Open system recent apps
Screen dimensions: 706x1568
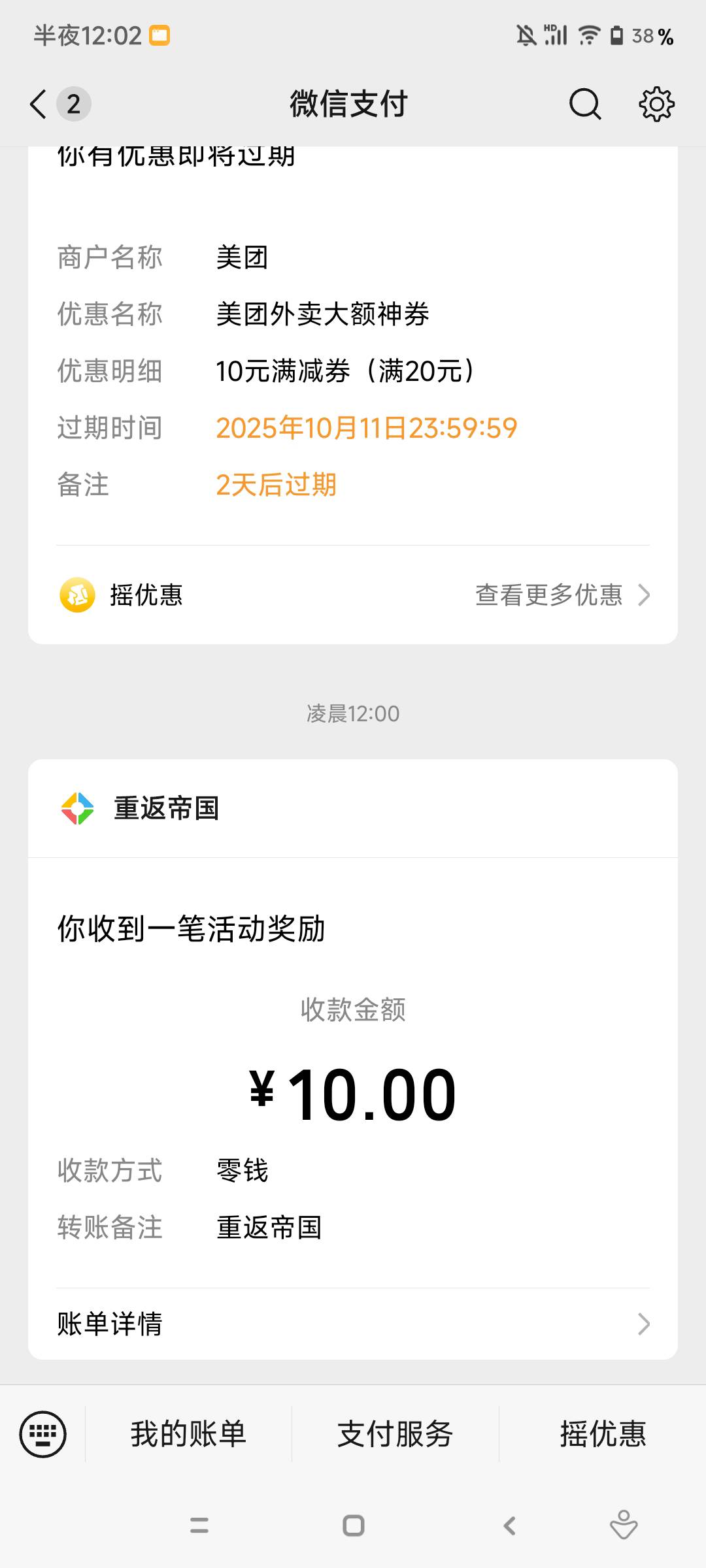(199, 1526)
